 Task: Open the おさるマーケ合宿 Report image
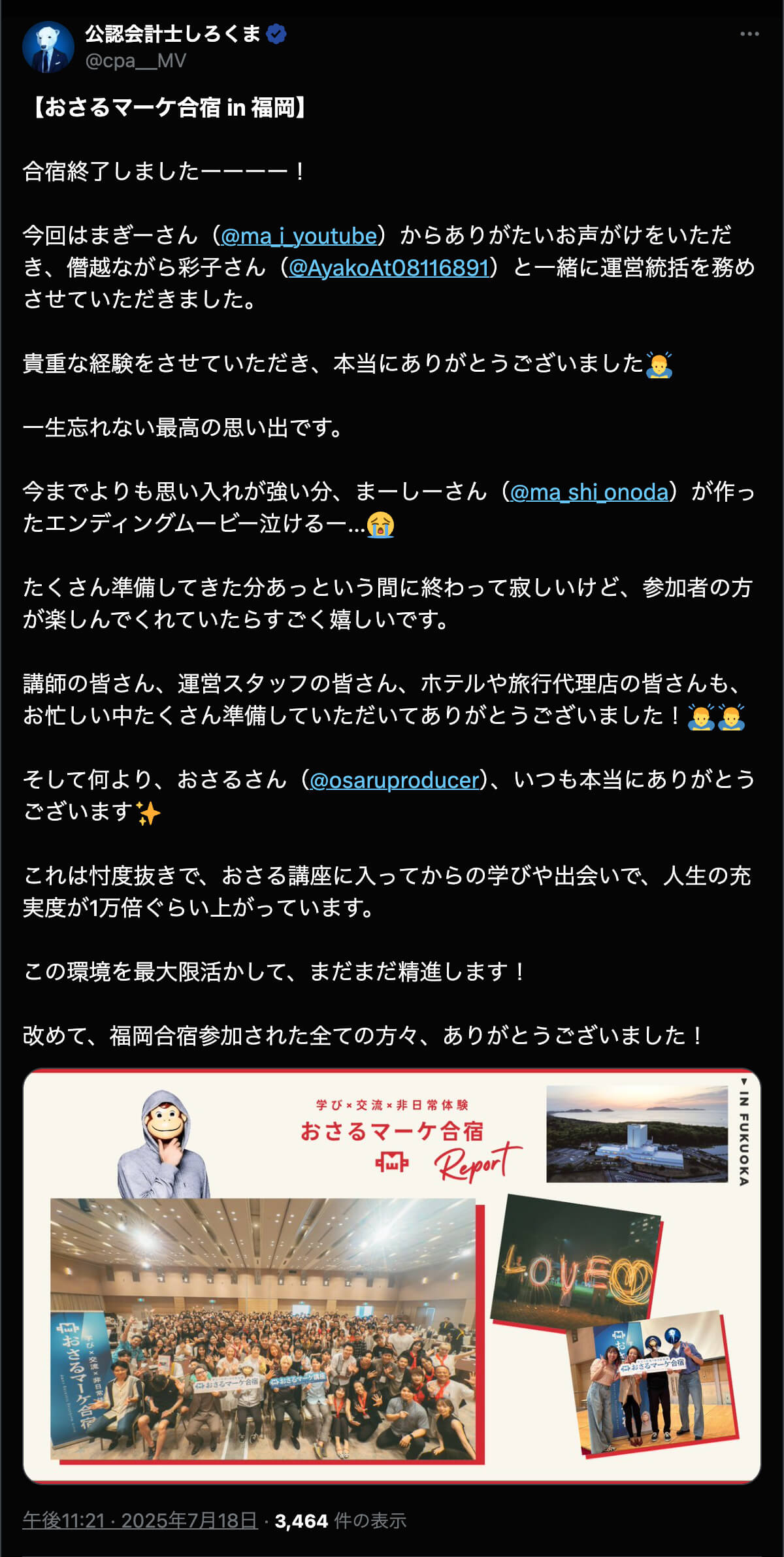392,1275
